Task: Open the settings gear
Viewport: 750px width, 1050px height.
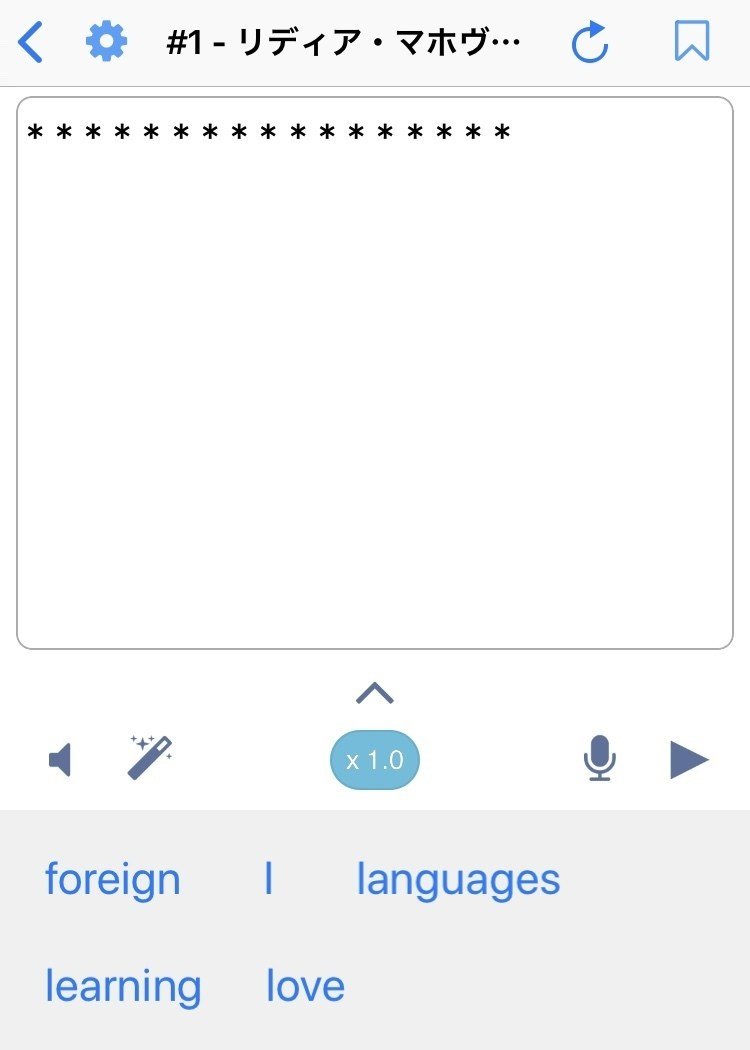Action: point(106,42)
